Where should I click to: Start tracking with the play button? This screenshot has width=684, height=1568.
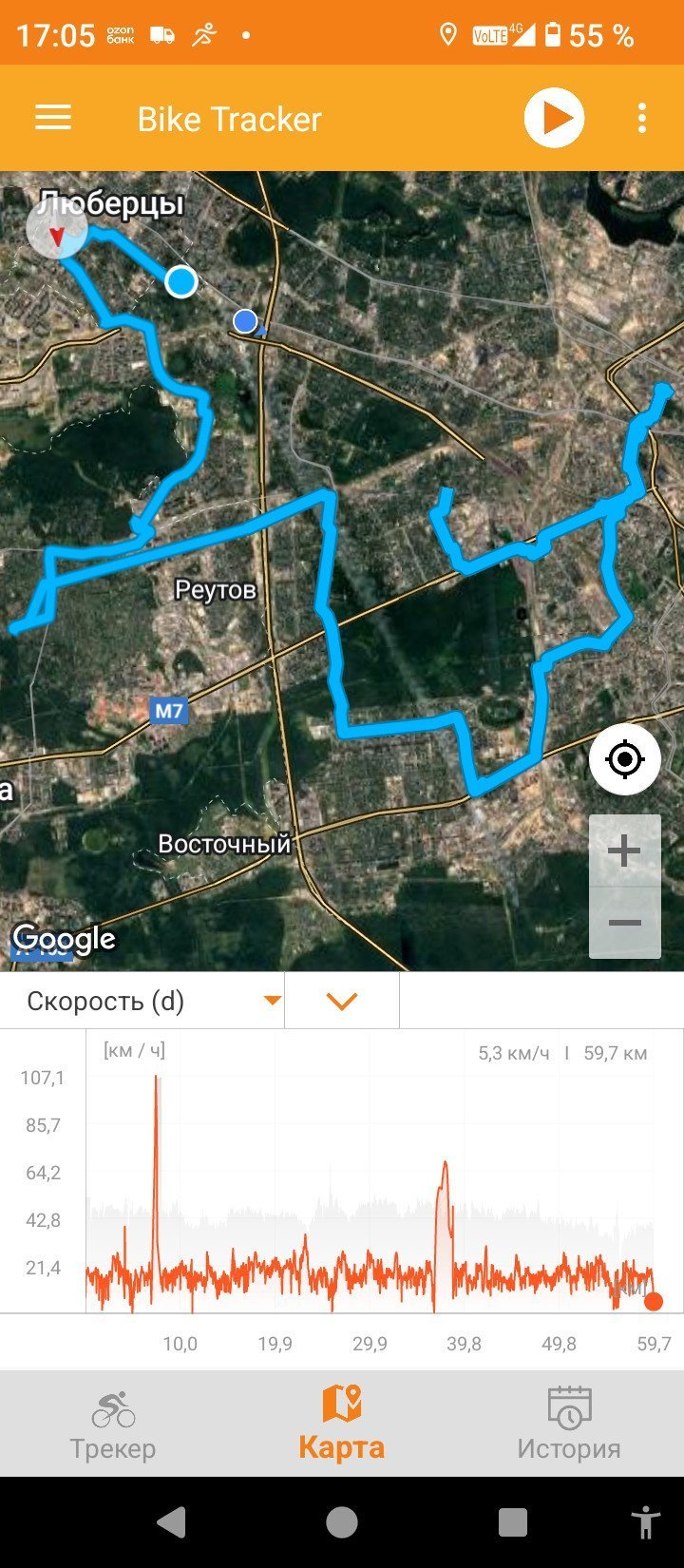click(554, 118)
